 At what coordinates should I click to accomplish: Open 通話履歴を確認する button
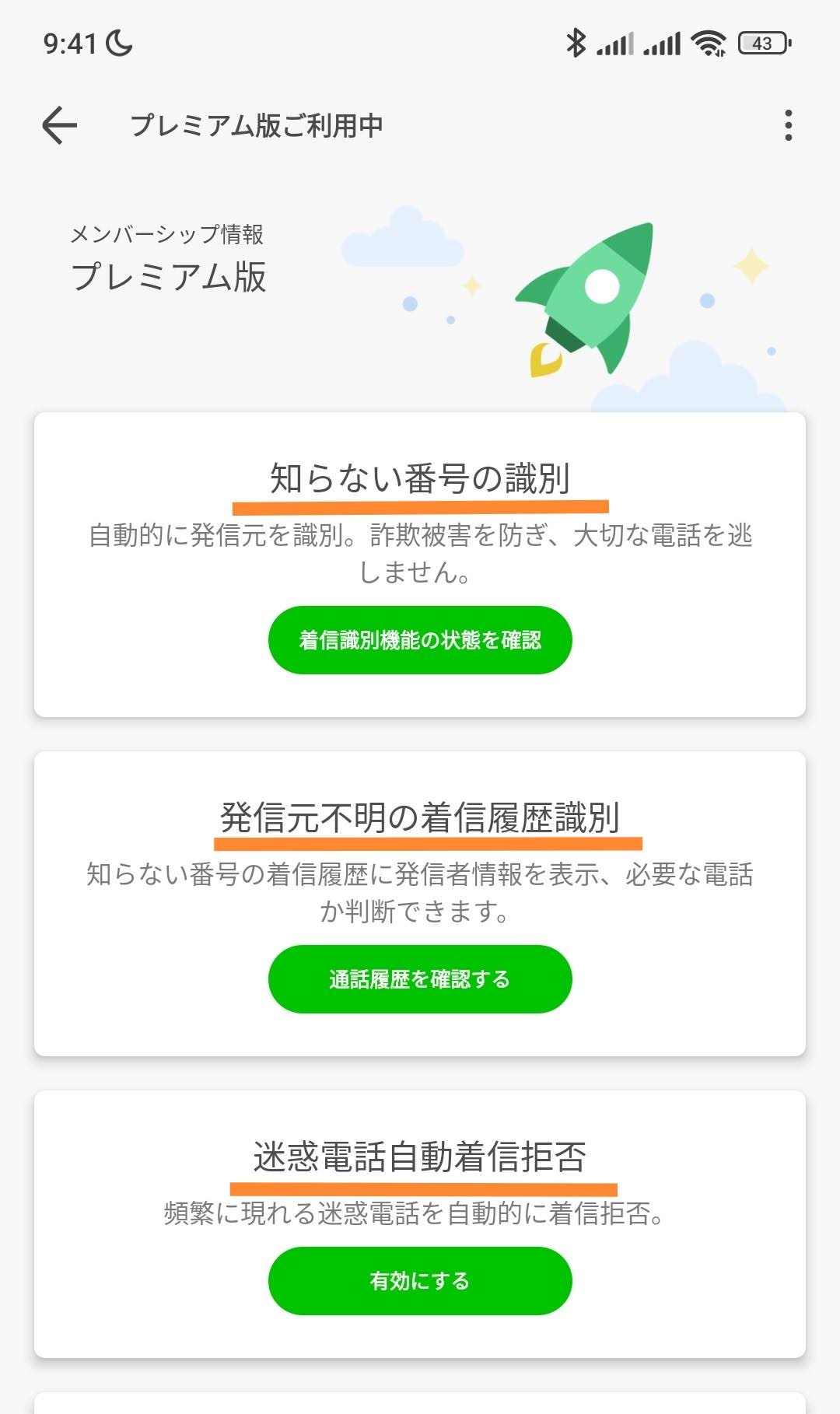pos(420,979)
